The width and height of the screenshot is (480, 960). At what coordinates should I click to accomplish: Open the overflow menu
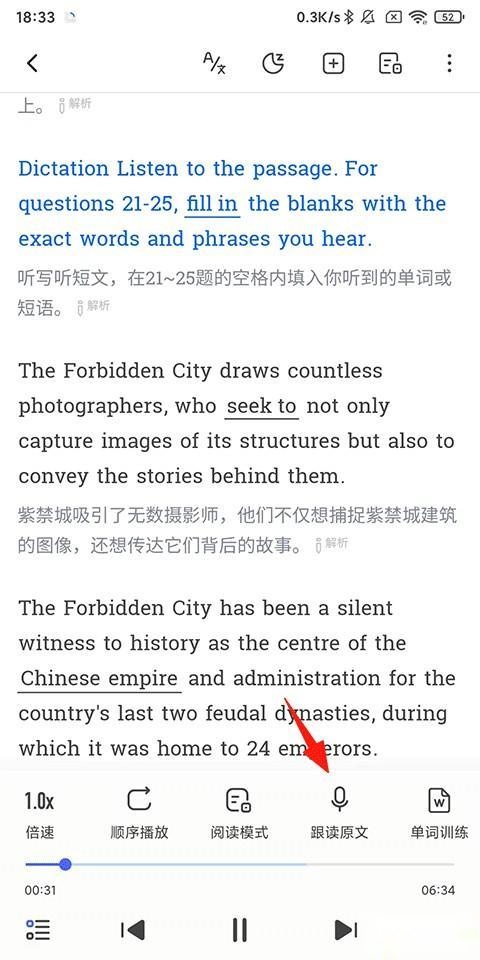(x=449, y=63)
